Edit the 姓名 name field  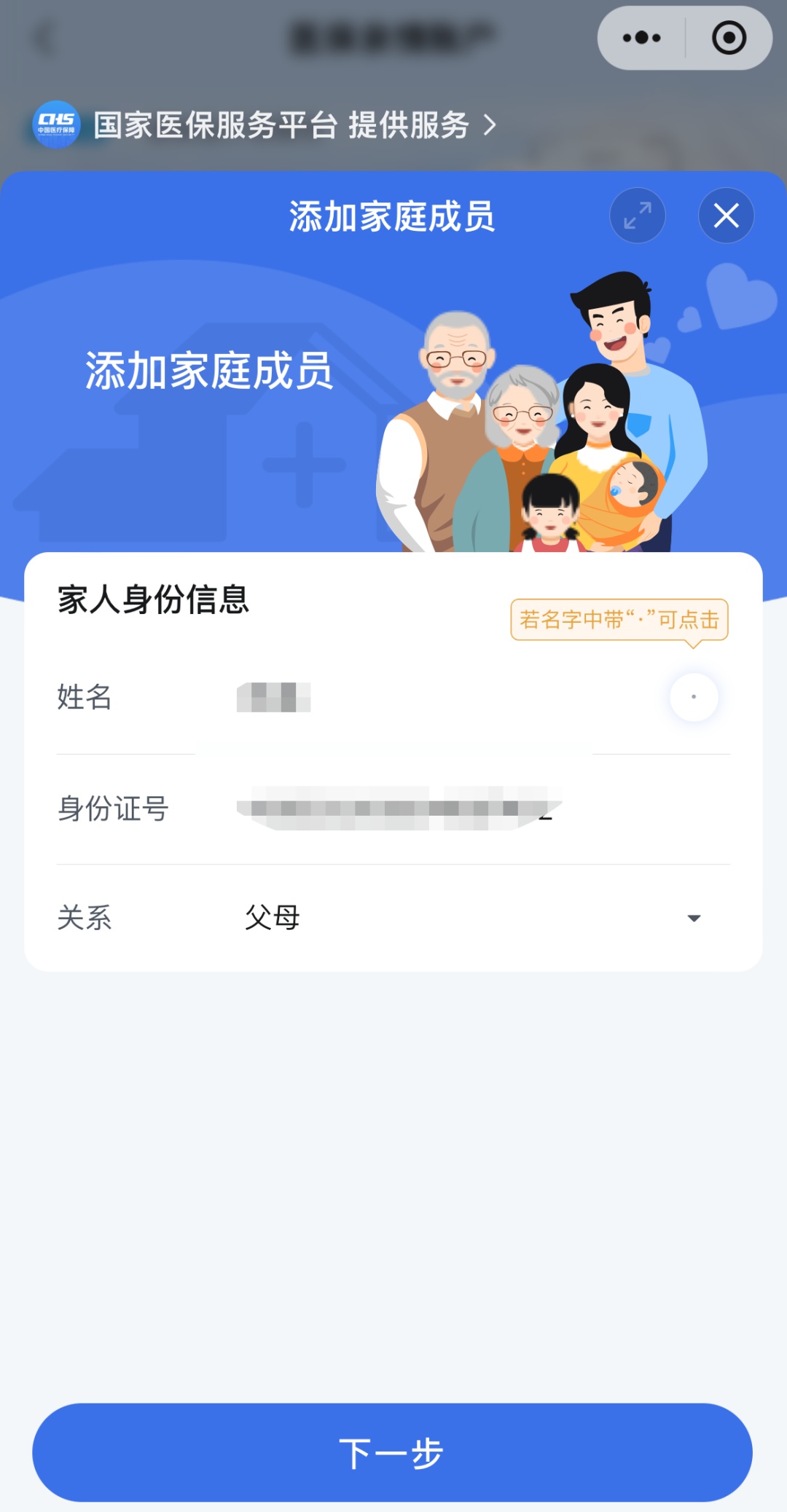437,698
